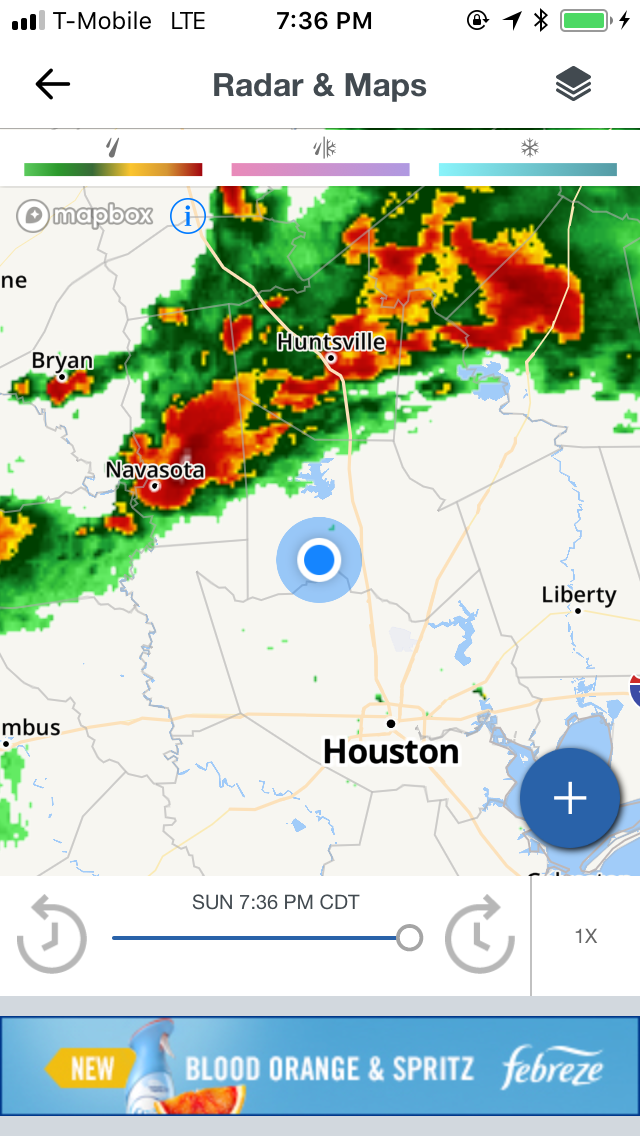Go back using the arrow icon

point(53,85)
